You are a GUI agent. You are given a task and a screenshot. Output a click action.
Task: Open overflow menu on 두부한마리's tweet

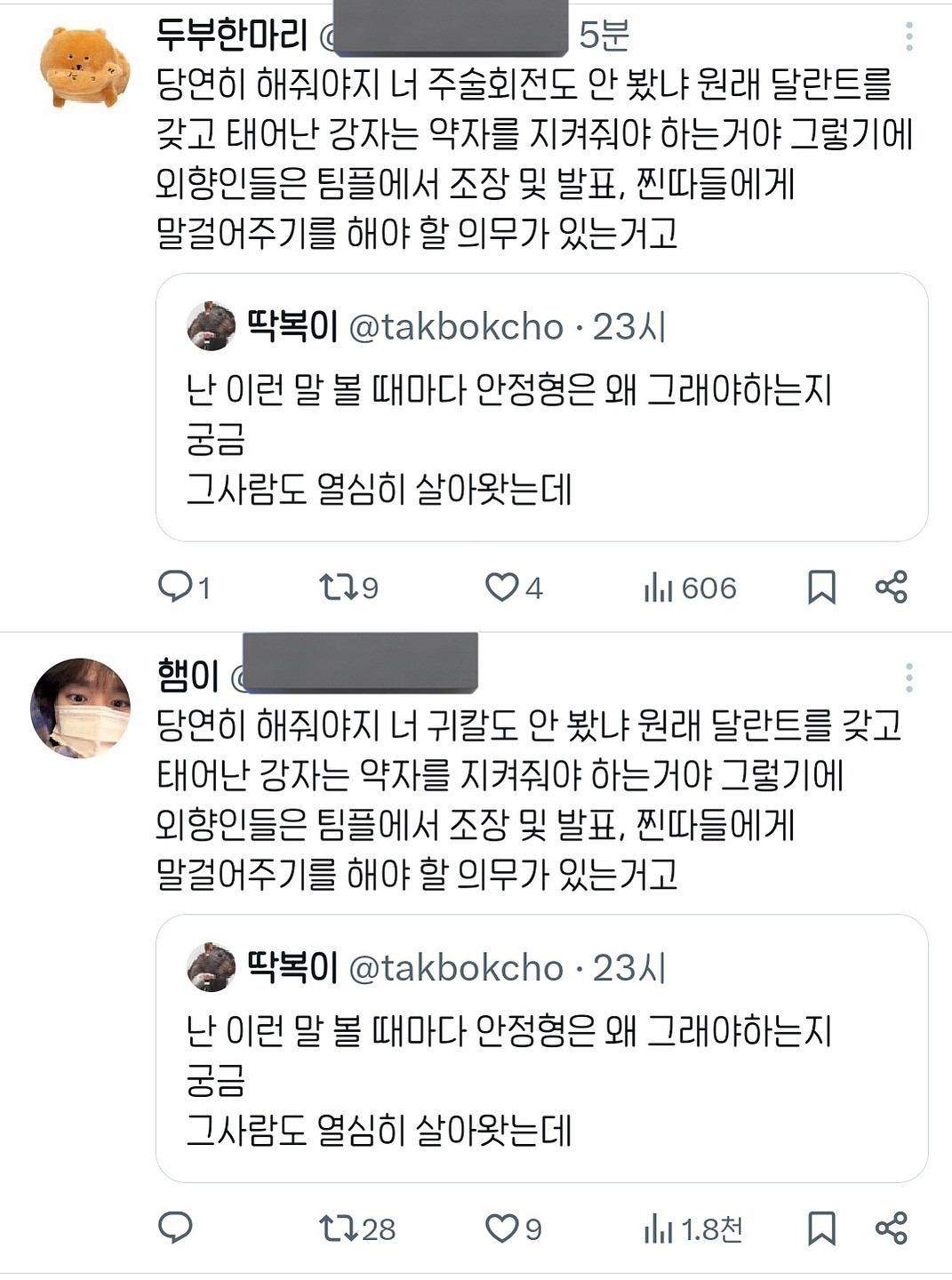[908, 36]
